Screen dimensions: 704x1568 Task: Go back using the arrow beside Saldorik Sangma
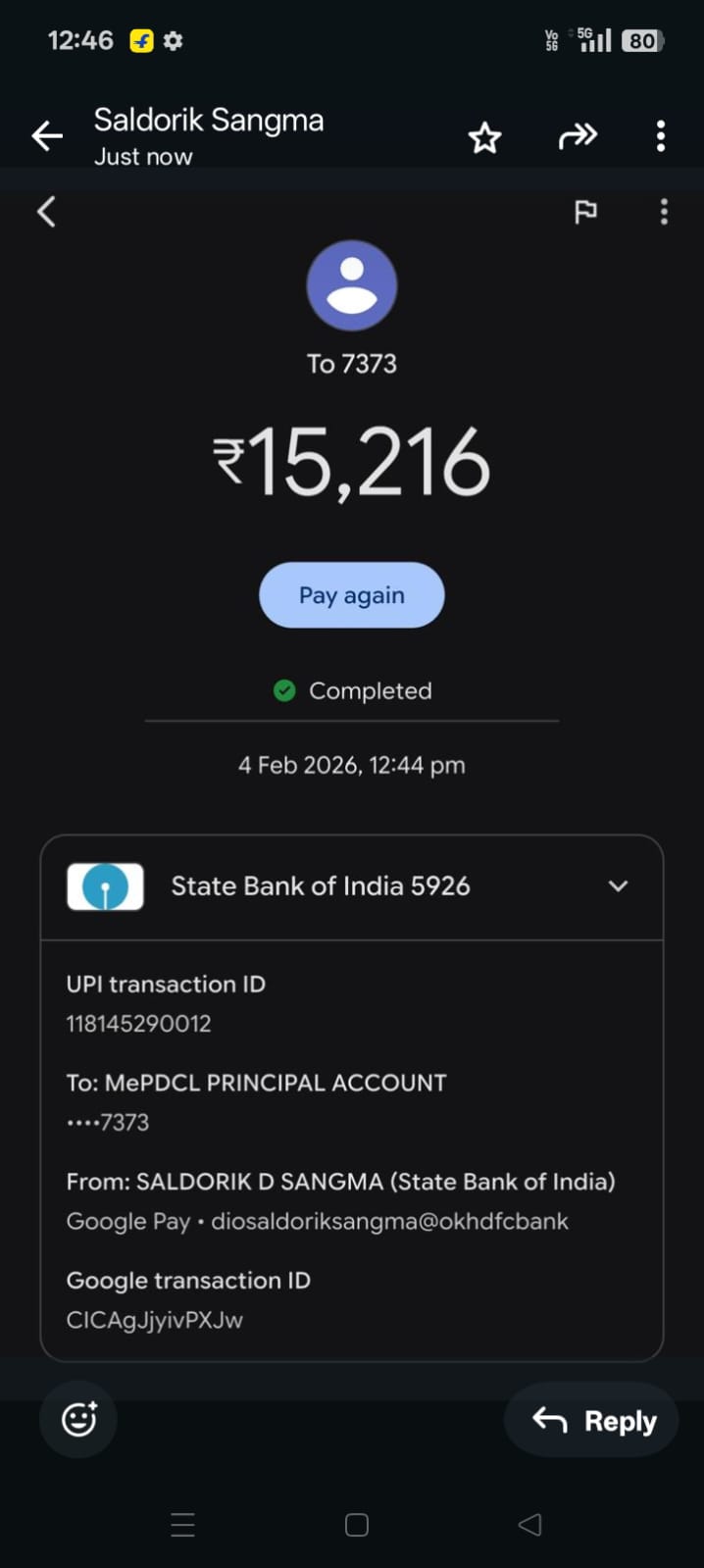click(x=47, y=136)
